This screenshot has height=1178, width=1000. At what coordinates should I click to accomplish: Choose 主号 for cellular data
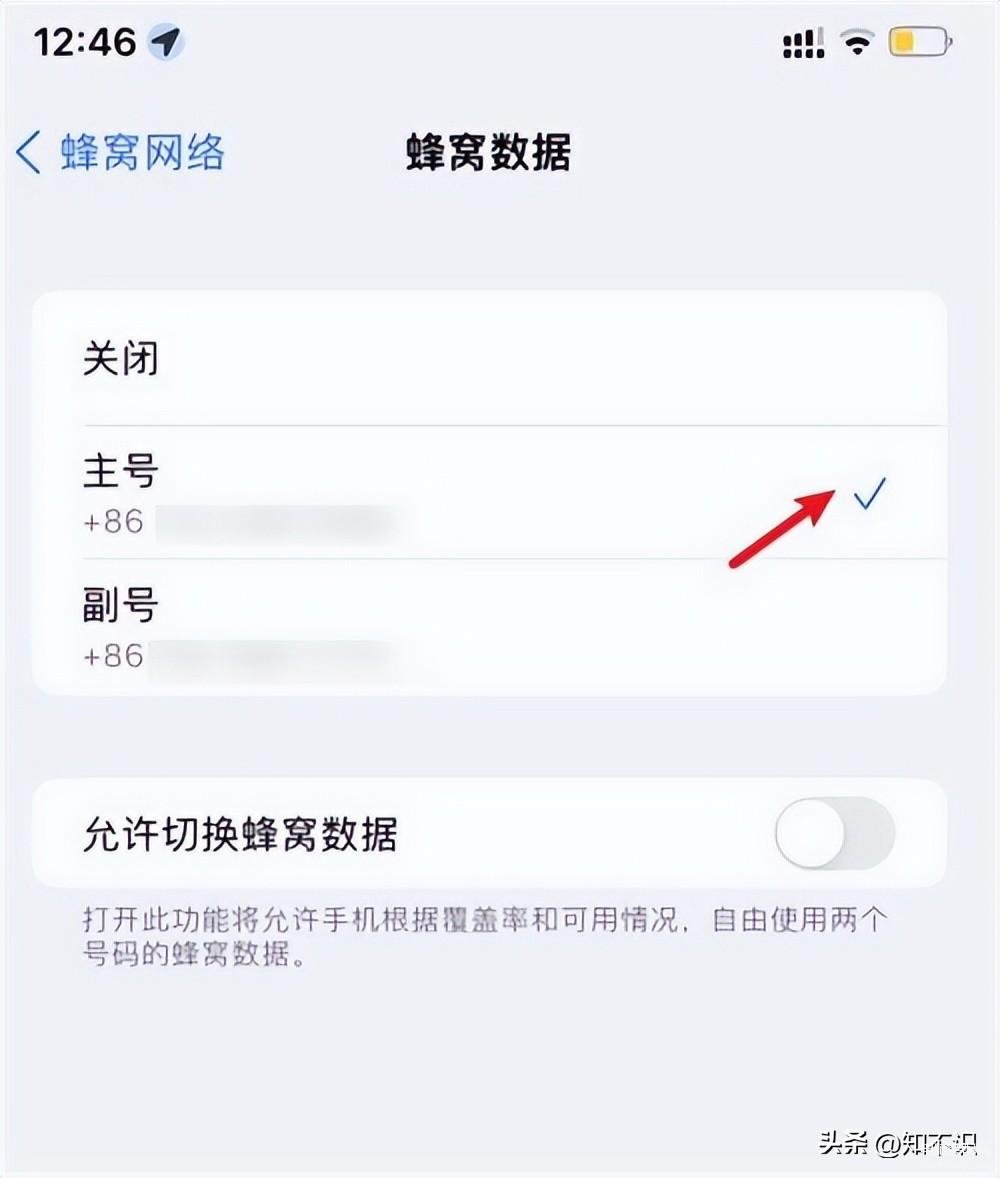(488, 493)
